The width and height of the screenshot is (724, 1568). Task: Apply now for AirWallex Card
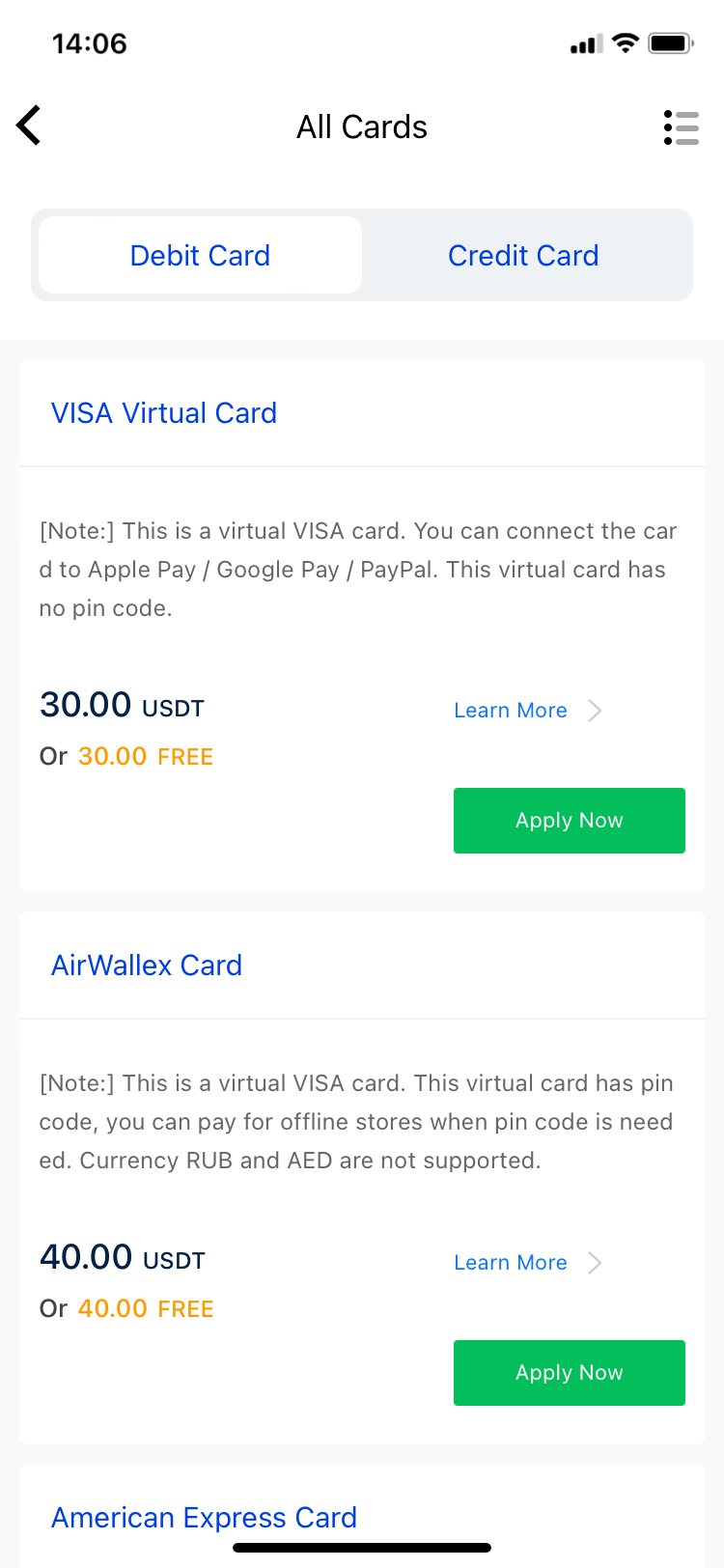point(569,1373)
